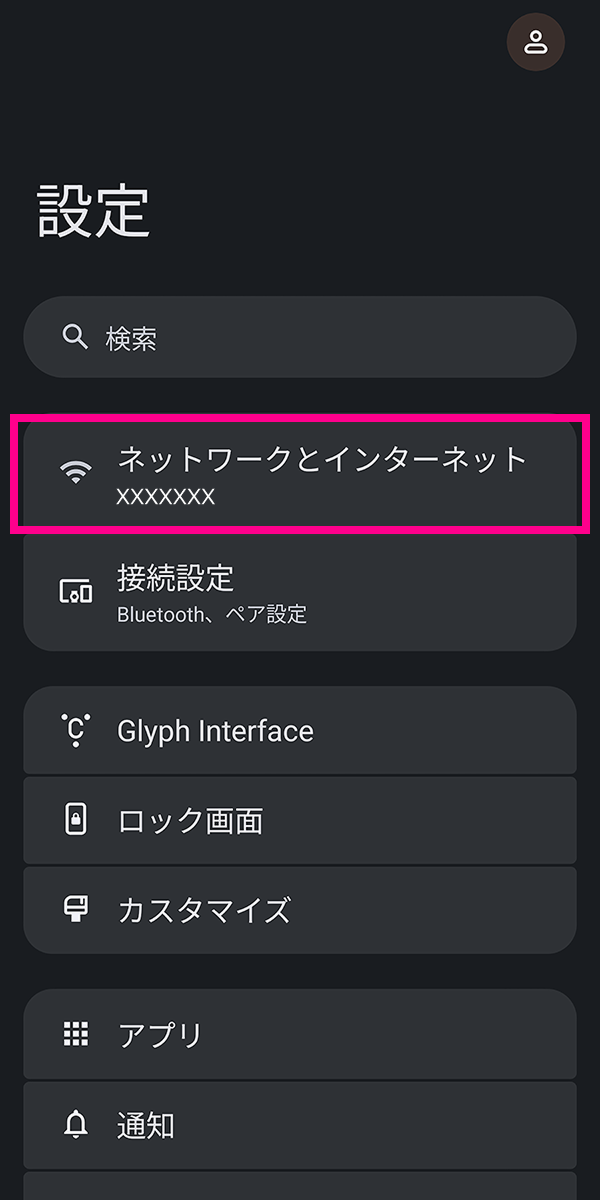The image size is (600, 1200).
Task: Open Glyph Interface settings
Action: (300, 731)
